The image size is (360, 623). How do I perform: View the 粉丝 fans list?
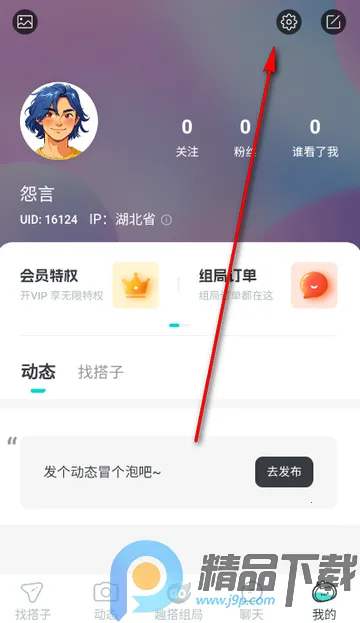click(245, 138)
